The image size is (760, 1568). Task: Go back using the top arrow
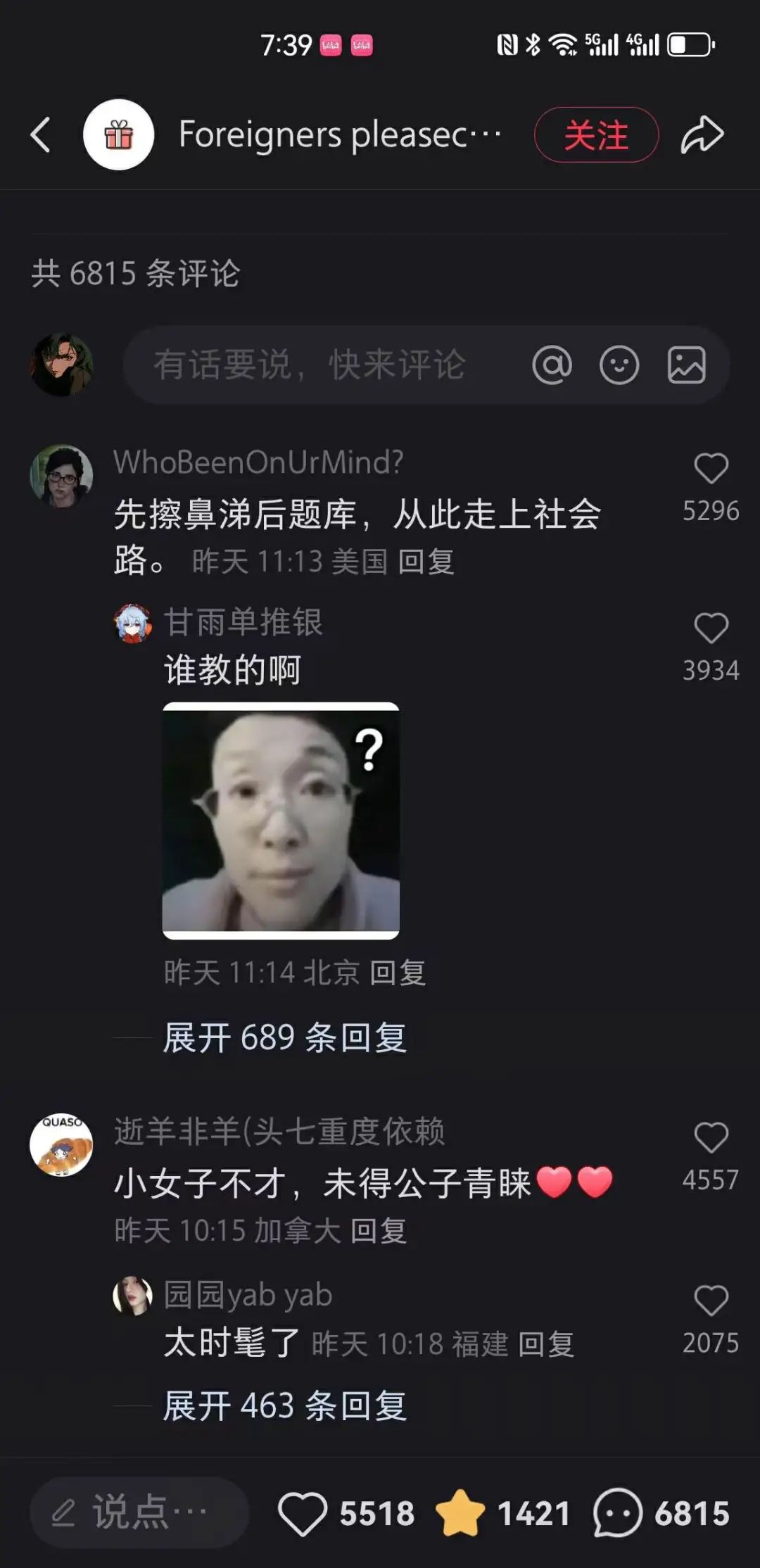41,134
